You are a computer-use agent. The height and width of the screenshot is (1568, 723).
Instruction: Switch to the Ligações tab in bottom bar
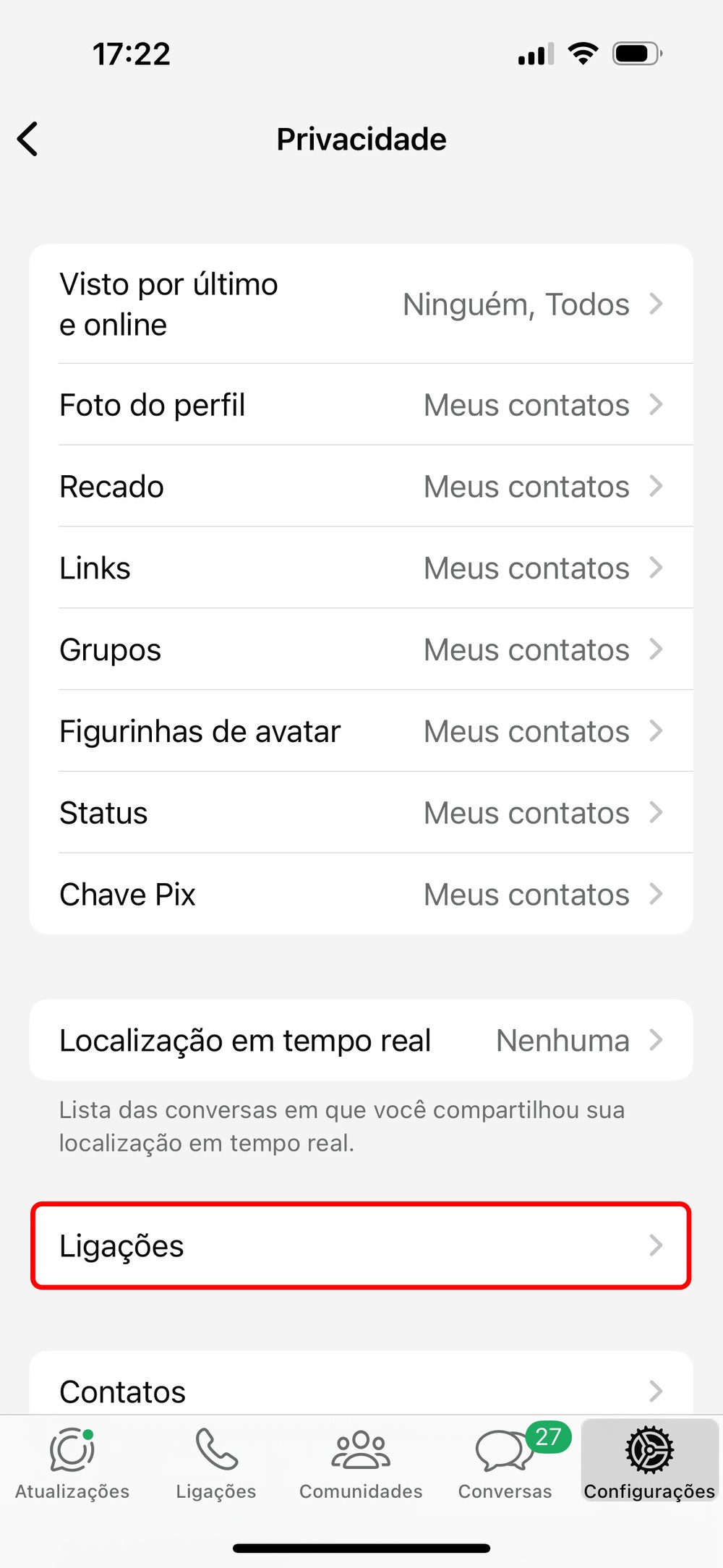click(216, 1462)
